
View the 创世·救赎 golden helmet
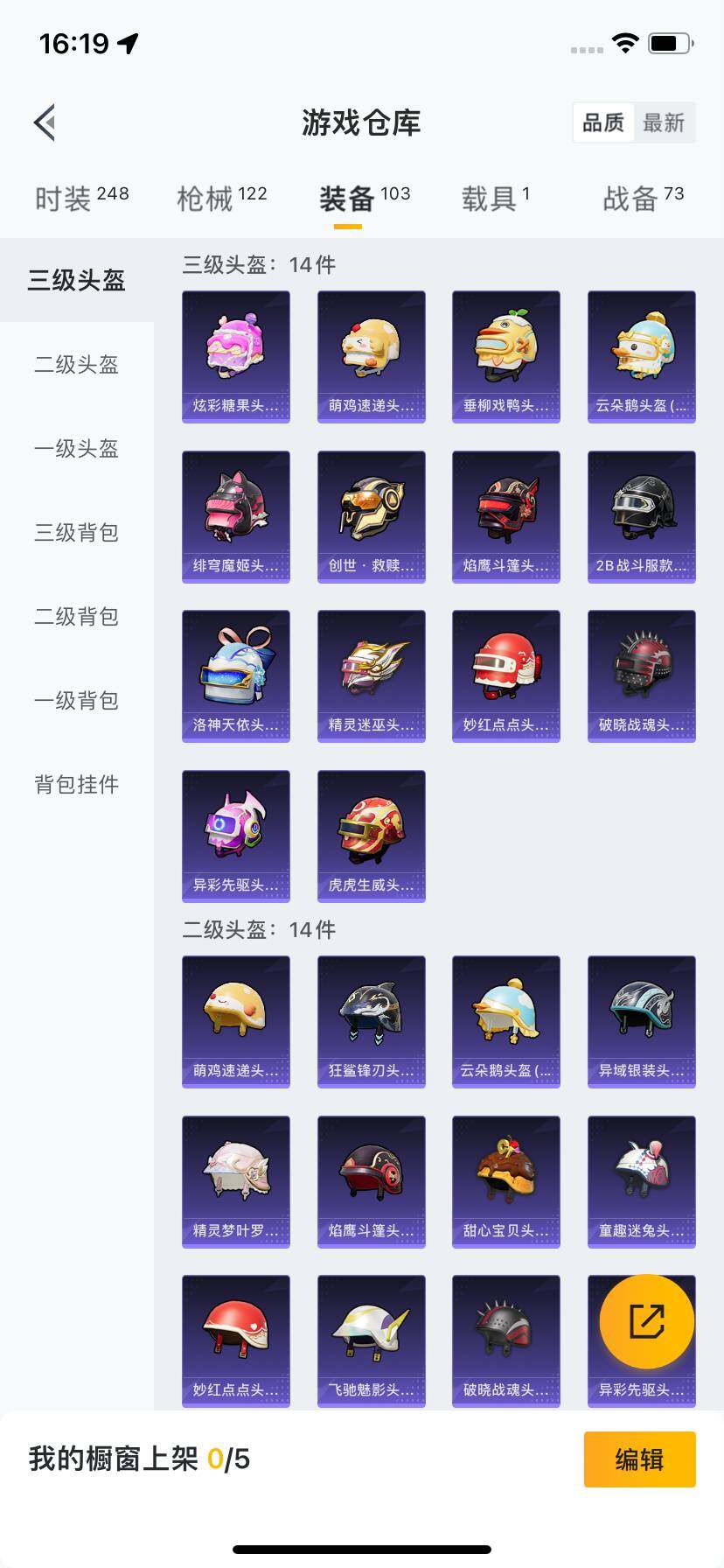click(371, 516)
